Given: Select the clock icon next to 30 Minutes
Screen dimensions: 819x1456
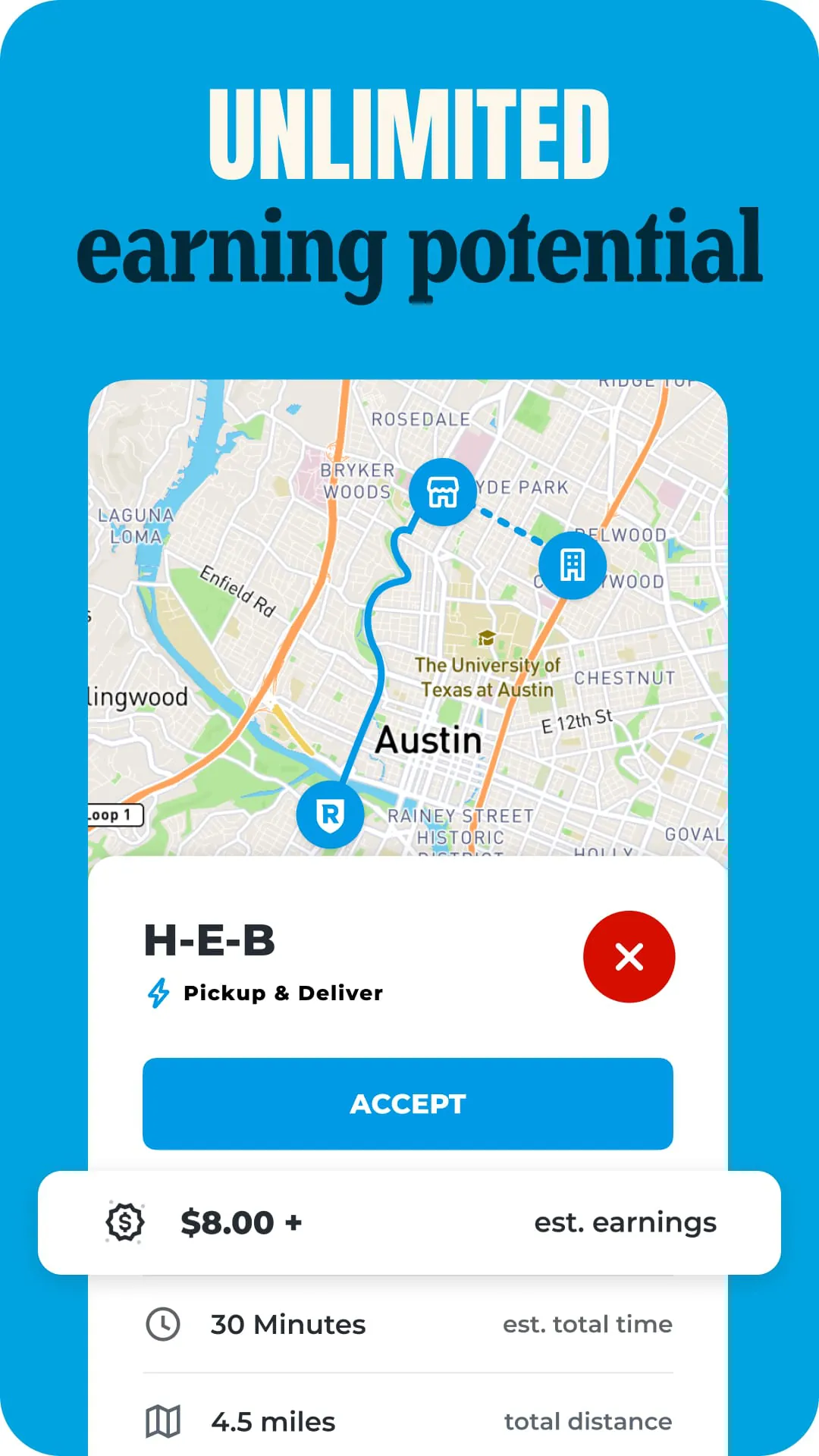Looking at the screenshot, I should coord(163,1324).
